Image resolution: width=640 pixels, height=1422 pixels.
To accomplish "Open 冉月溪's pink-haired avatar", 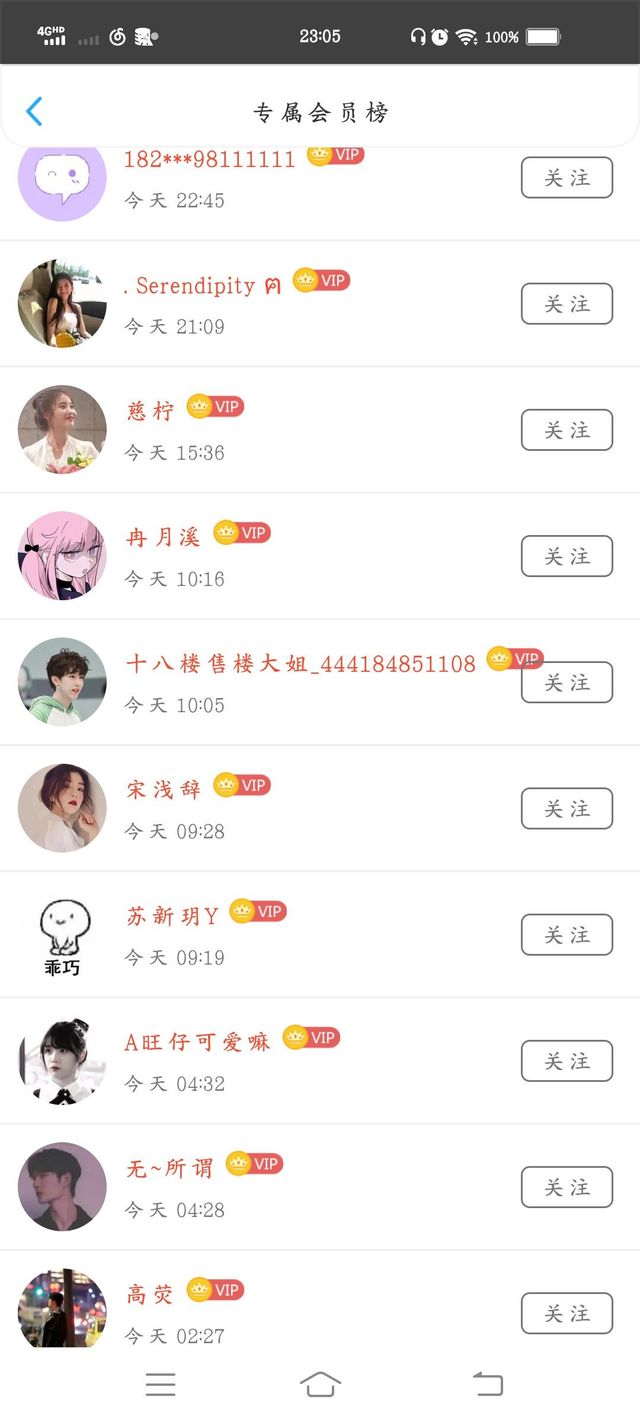I will [x=62, y=556].
